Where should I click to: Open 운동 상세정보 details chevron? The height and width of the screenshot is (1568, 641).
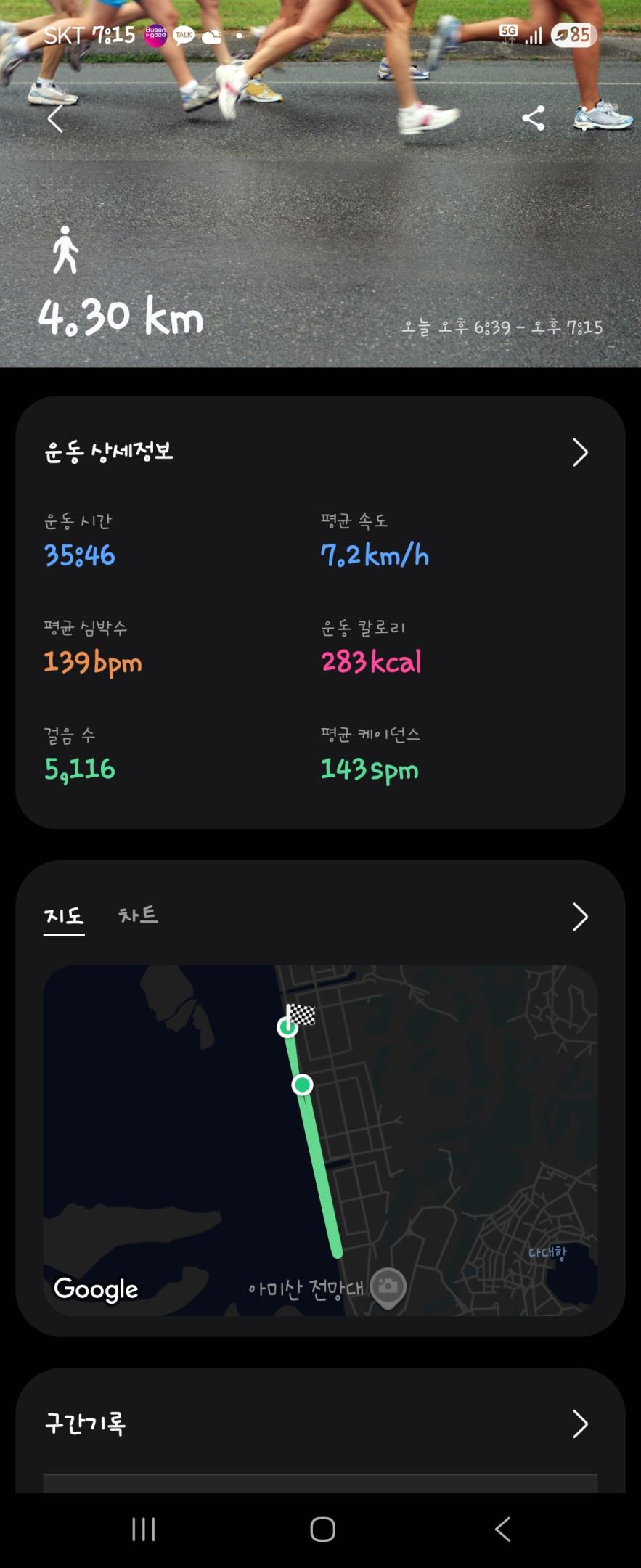(x=579, y=452)
